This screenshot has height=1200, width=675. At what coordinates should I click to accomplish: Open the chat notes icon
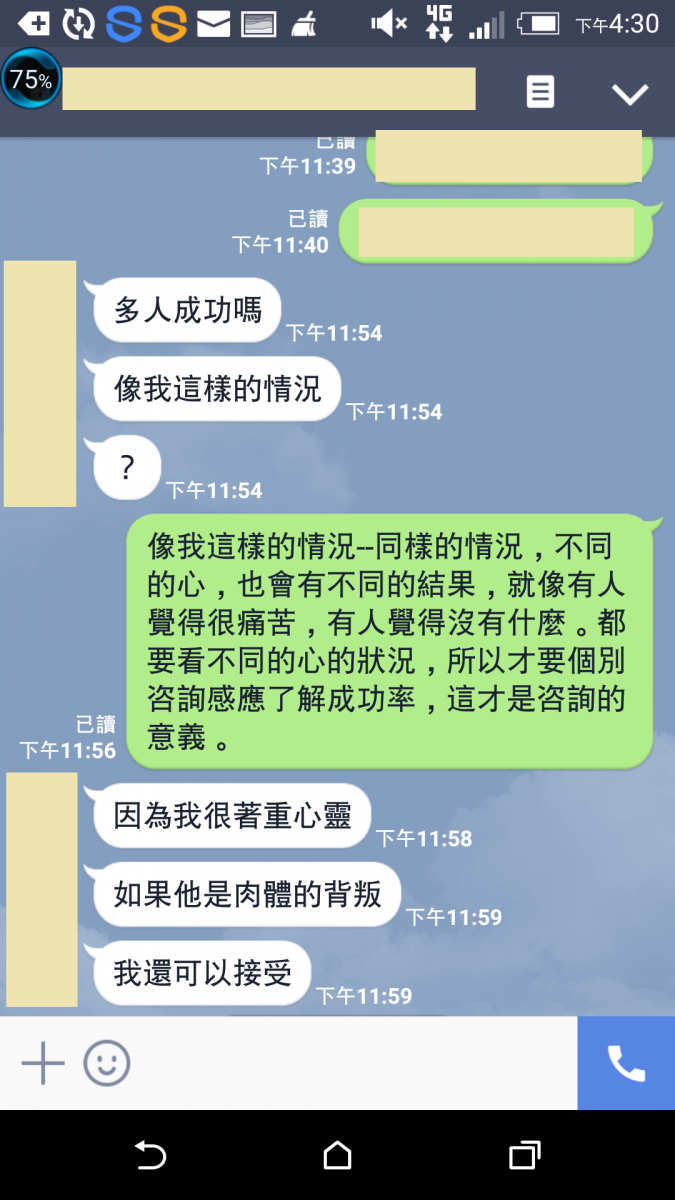540,93
